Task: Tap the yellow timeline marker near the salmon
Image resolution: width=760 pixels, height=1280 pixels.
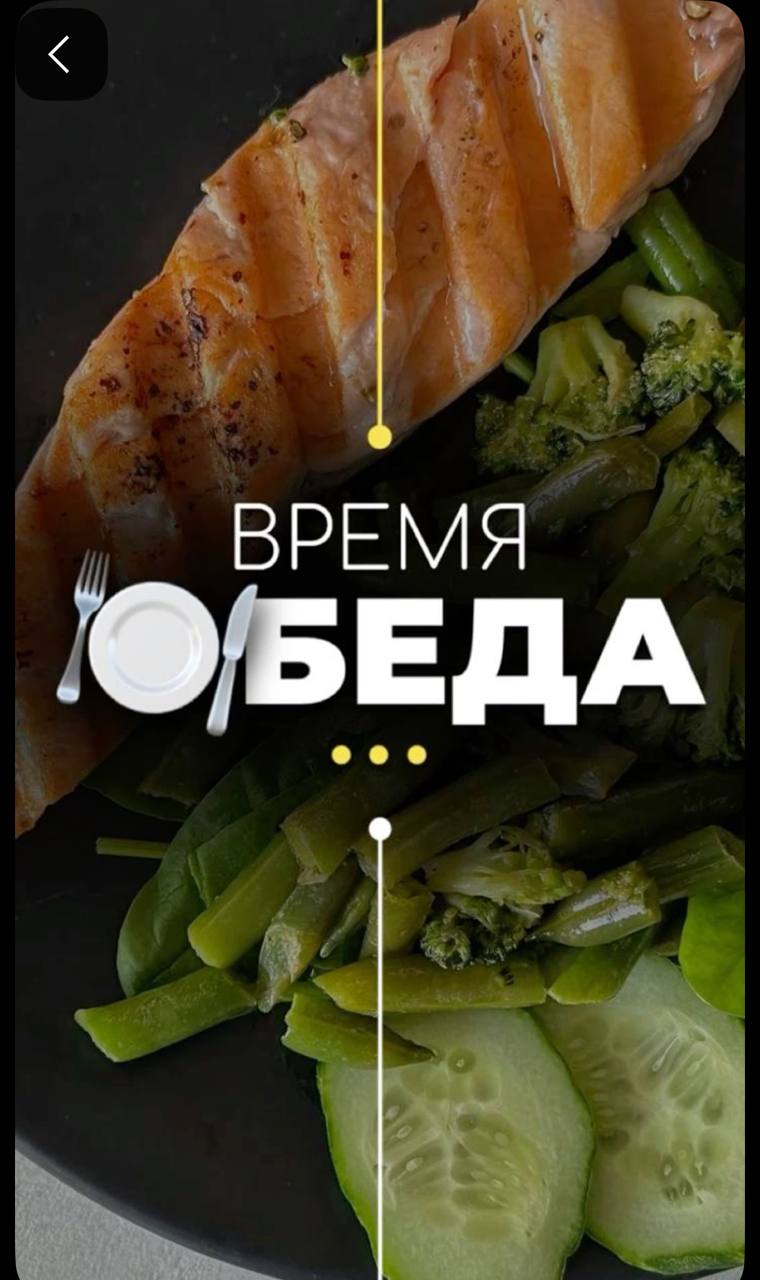Action: (x=378, y=437)
